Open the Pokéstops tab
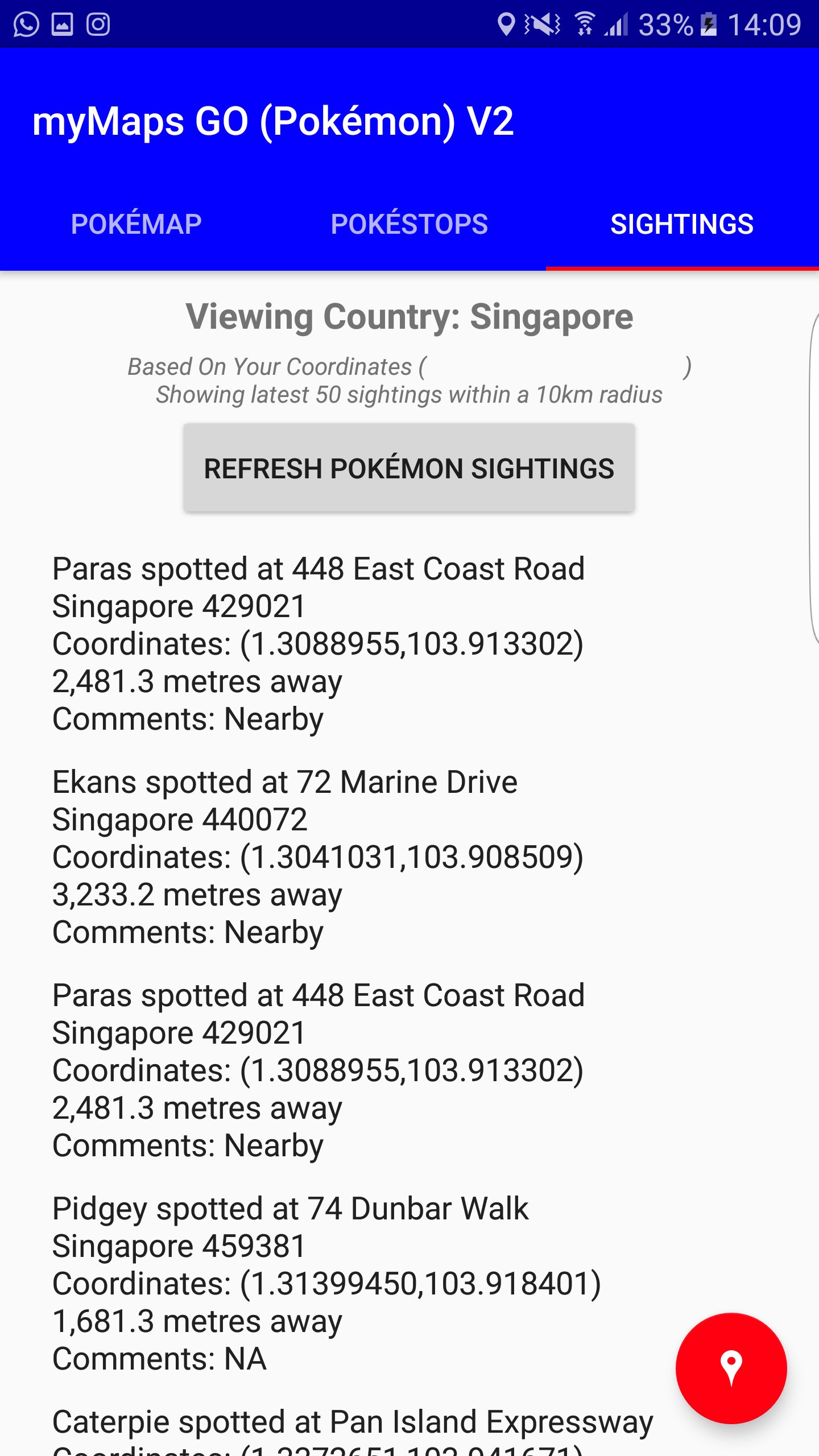819x1456 pixels. click(x=409, y=224)
